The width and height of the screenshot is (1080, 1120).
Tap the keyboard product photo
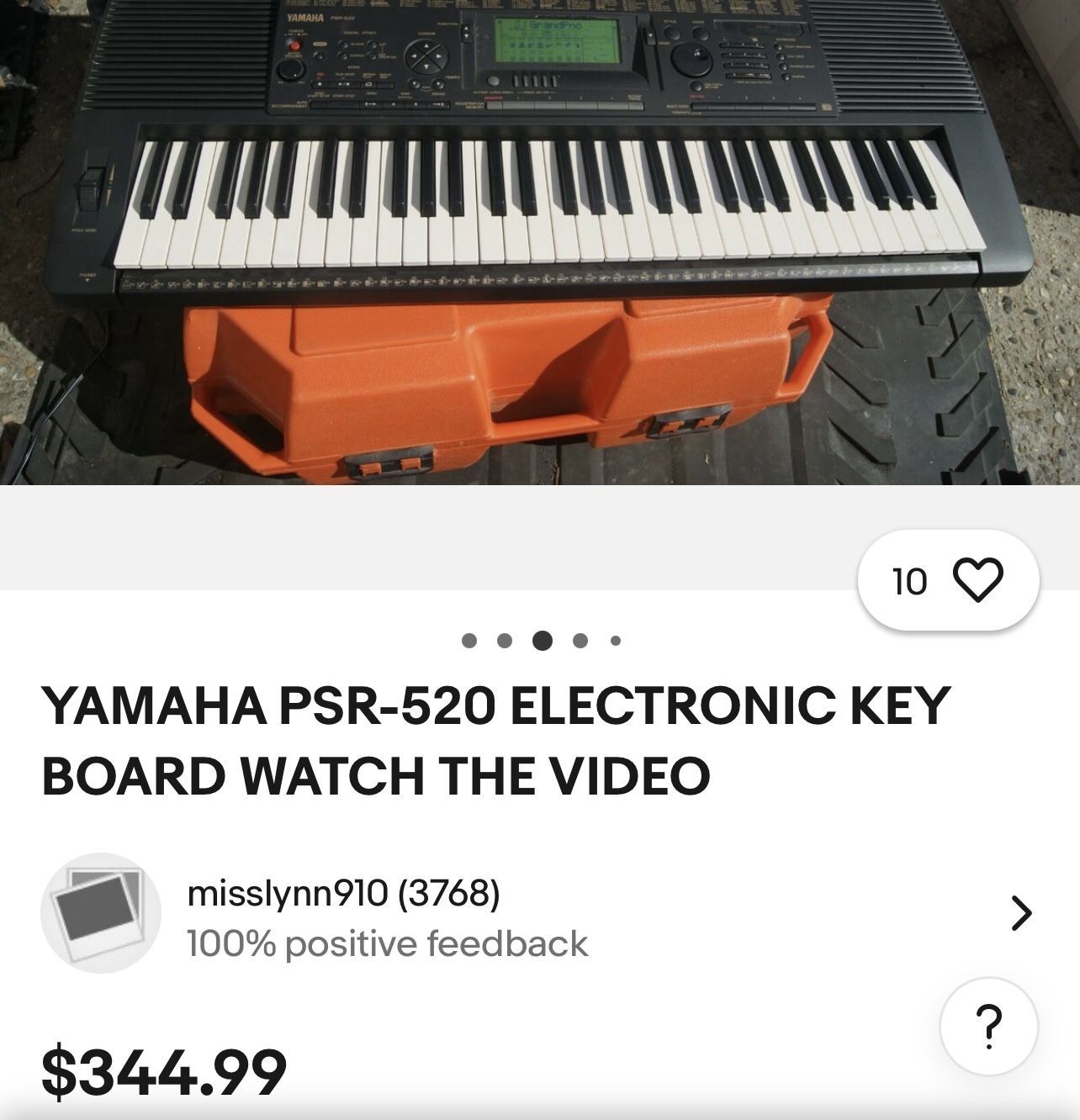540,244
